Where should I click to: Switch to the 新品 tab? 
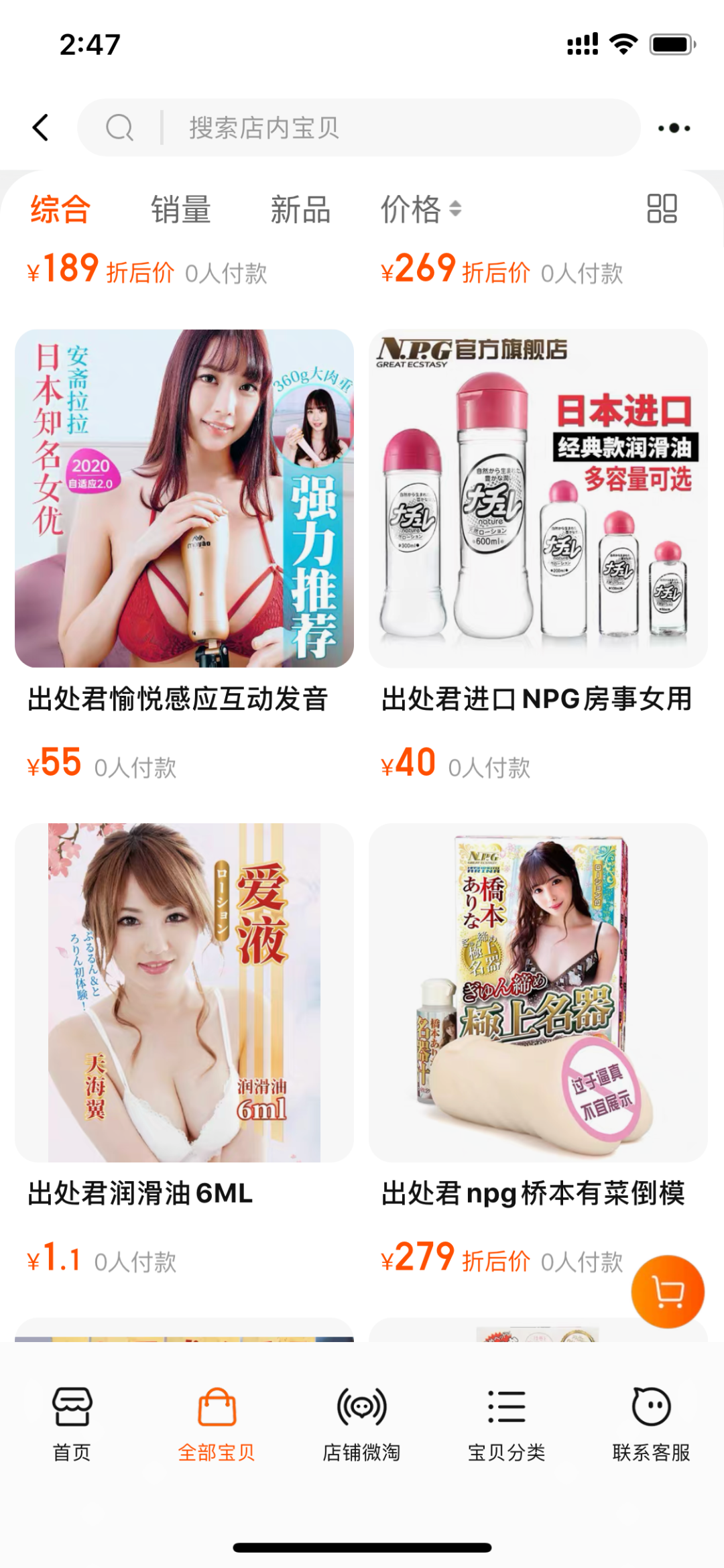click(300, 209)
